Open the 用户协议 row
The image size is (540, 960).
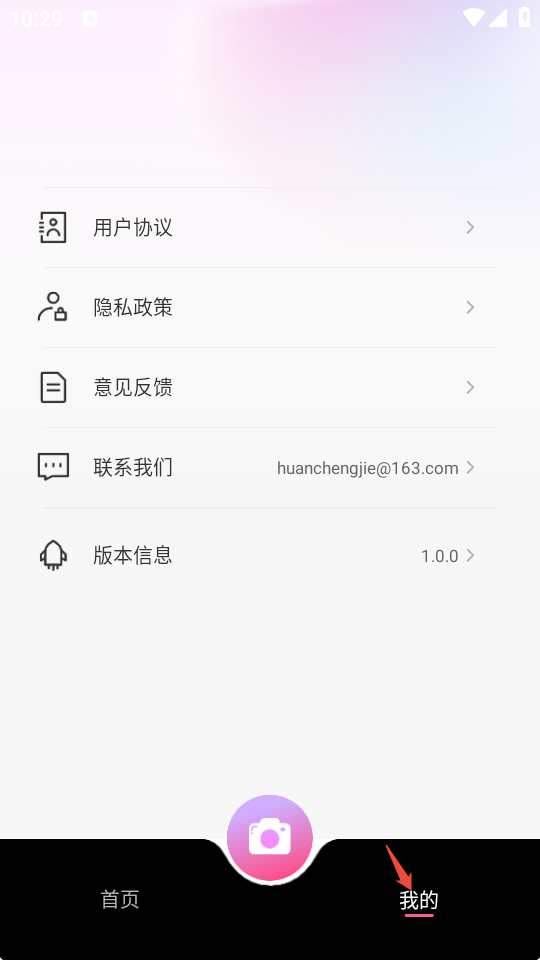(270, 227)
